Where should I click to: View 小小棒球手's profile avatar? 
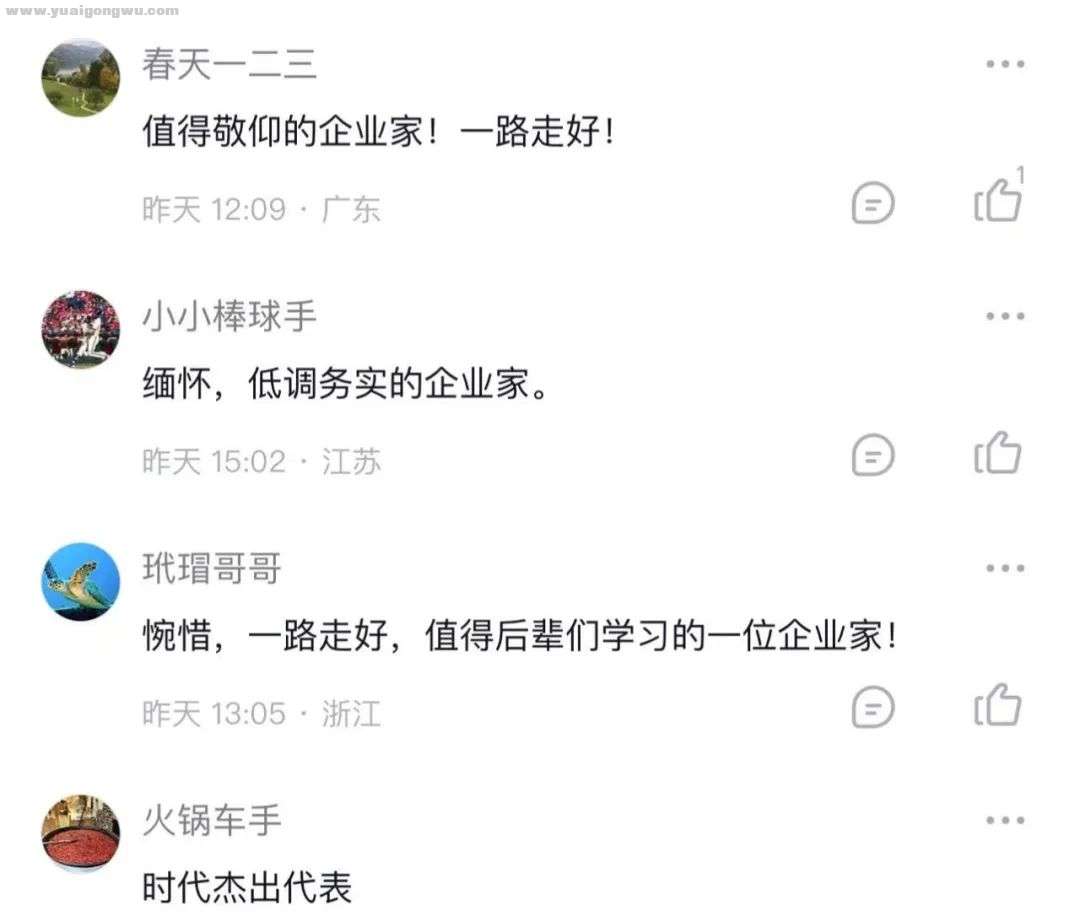tap(81, 330)
